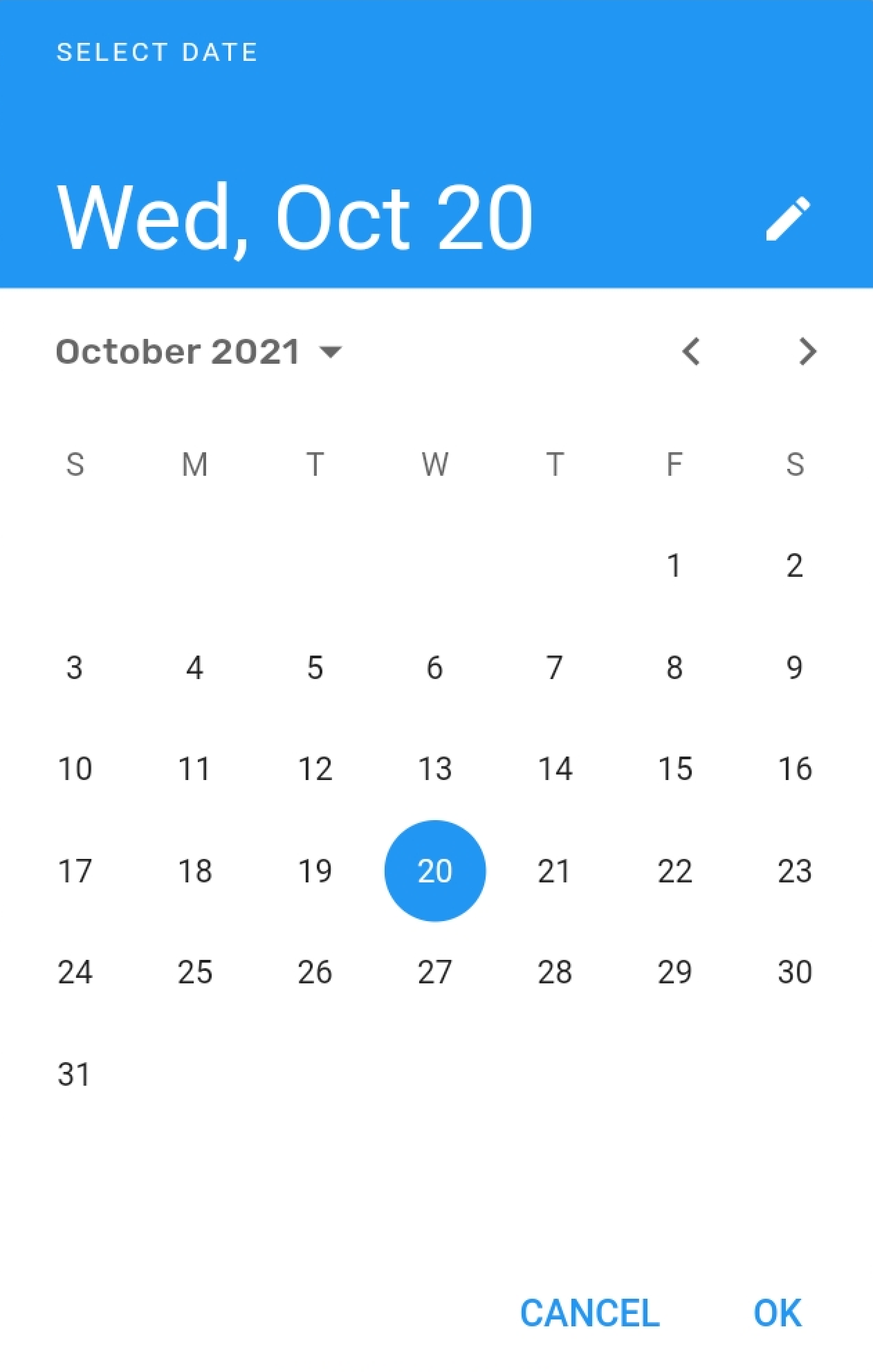873x1372 pixels.
Task: Go to the next month
Action: tap(807, 352)
